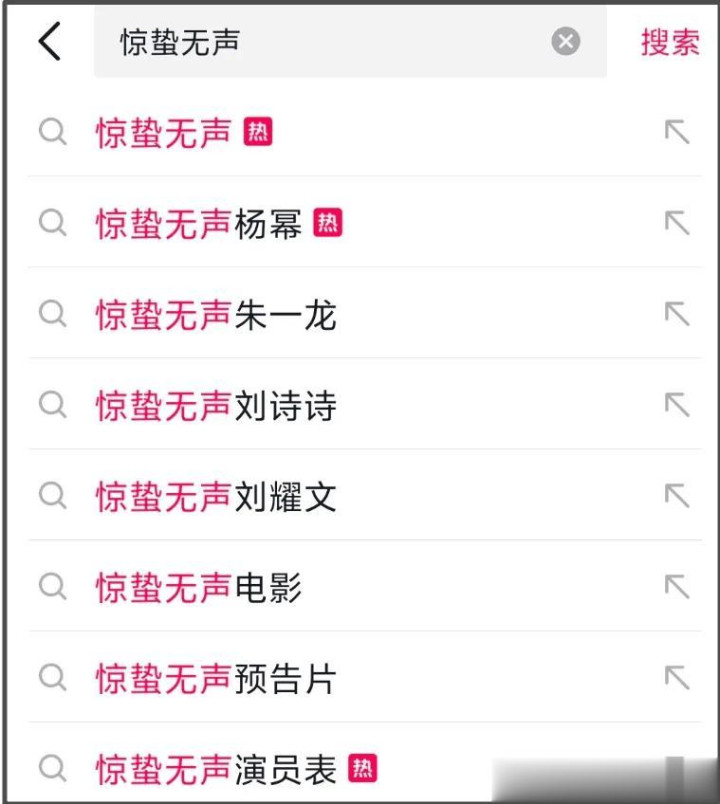Select the 惊蛰无声刘耀文 suggestion
Screen dimensions: 720x804
[215, 496]
